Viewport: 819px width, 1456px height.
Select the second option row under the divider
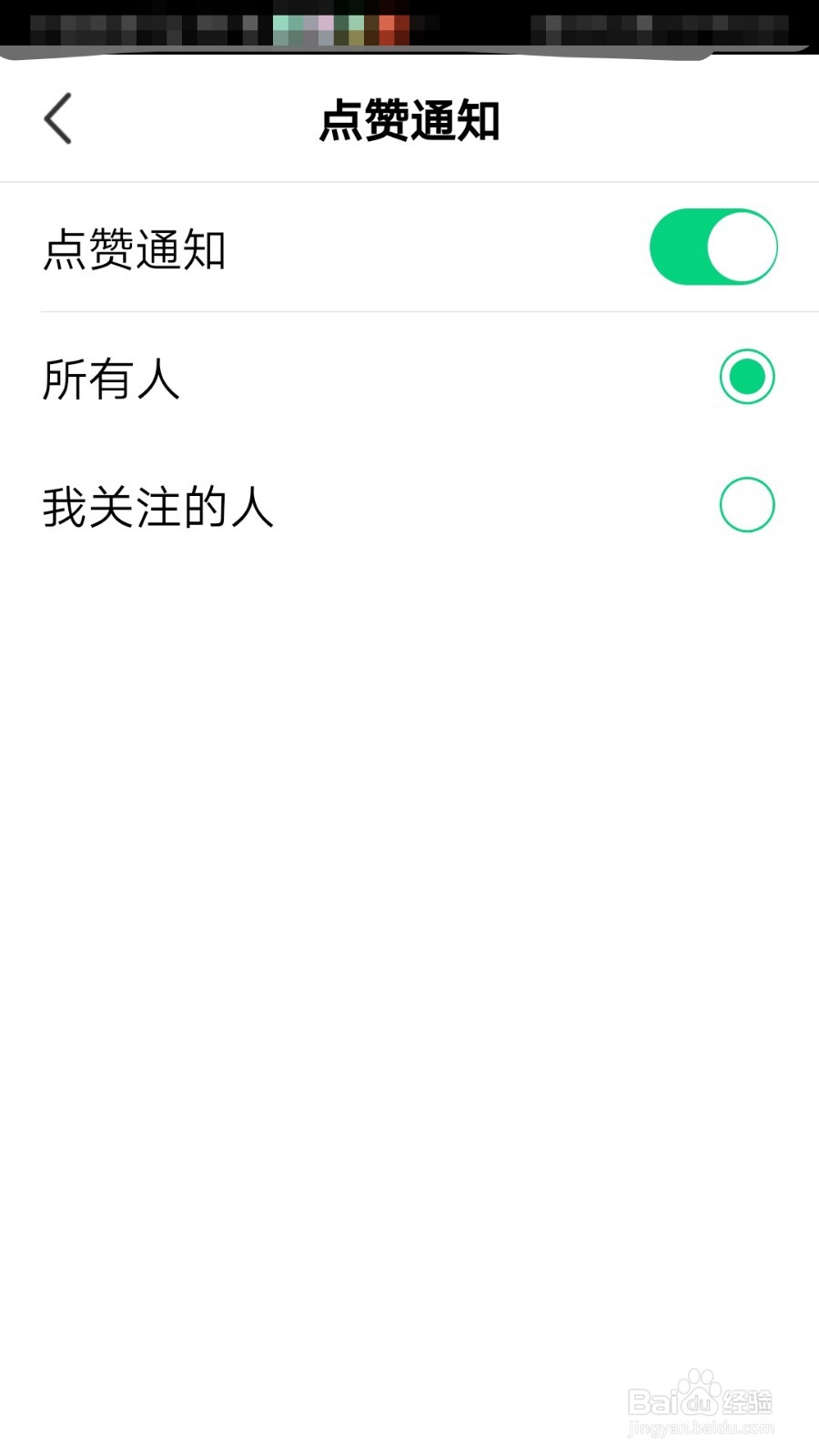pos(409,505)
